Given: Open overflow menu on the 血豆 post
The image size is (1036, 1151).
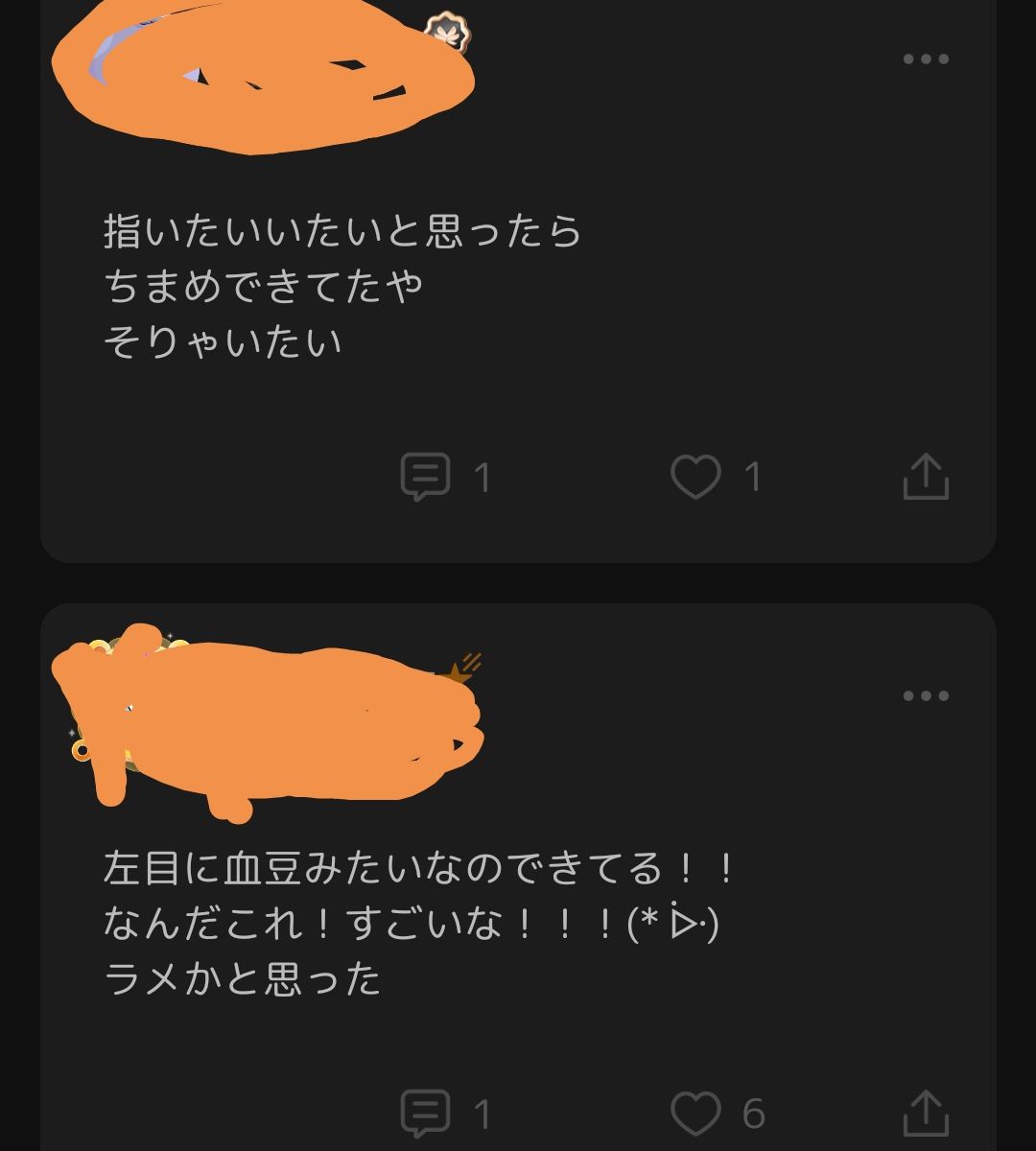Looking at the screenshot, I should coord(926,696).
